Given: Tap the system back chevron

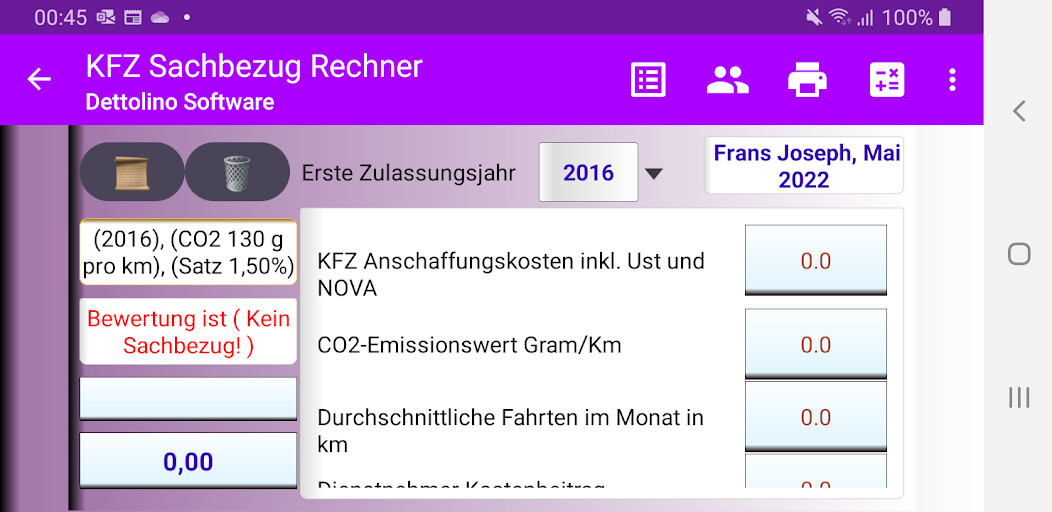Looking at the screenshot, I should click(x=1018, y=111).
